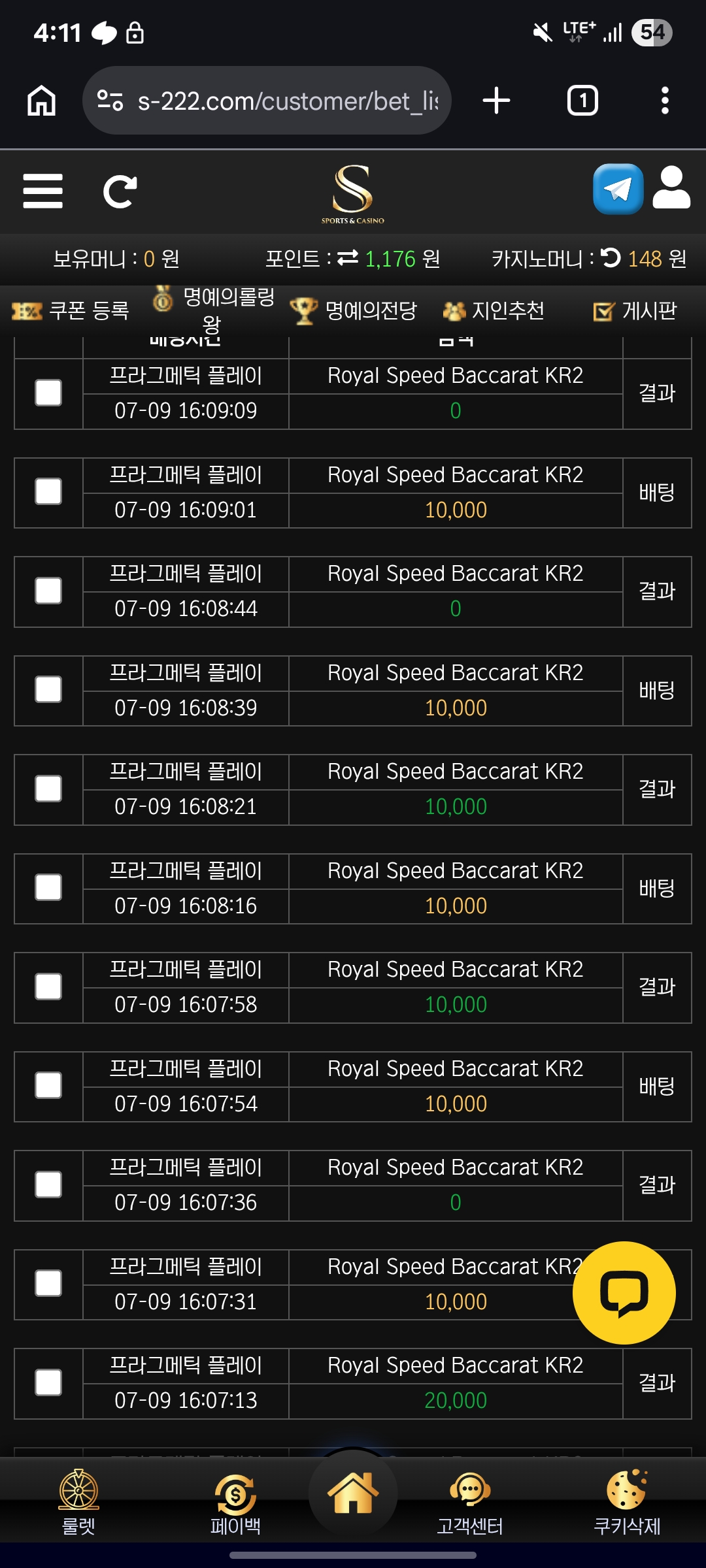Image resolution: width=706 pixels, height=1568 pixels.
Task: Tick the checkbox for 16:07:13 entry
Action: [x=48, y=1382]
